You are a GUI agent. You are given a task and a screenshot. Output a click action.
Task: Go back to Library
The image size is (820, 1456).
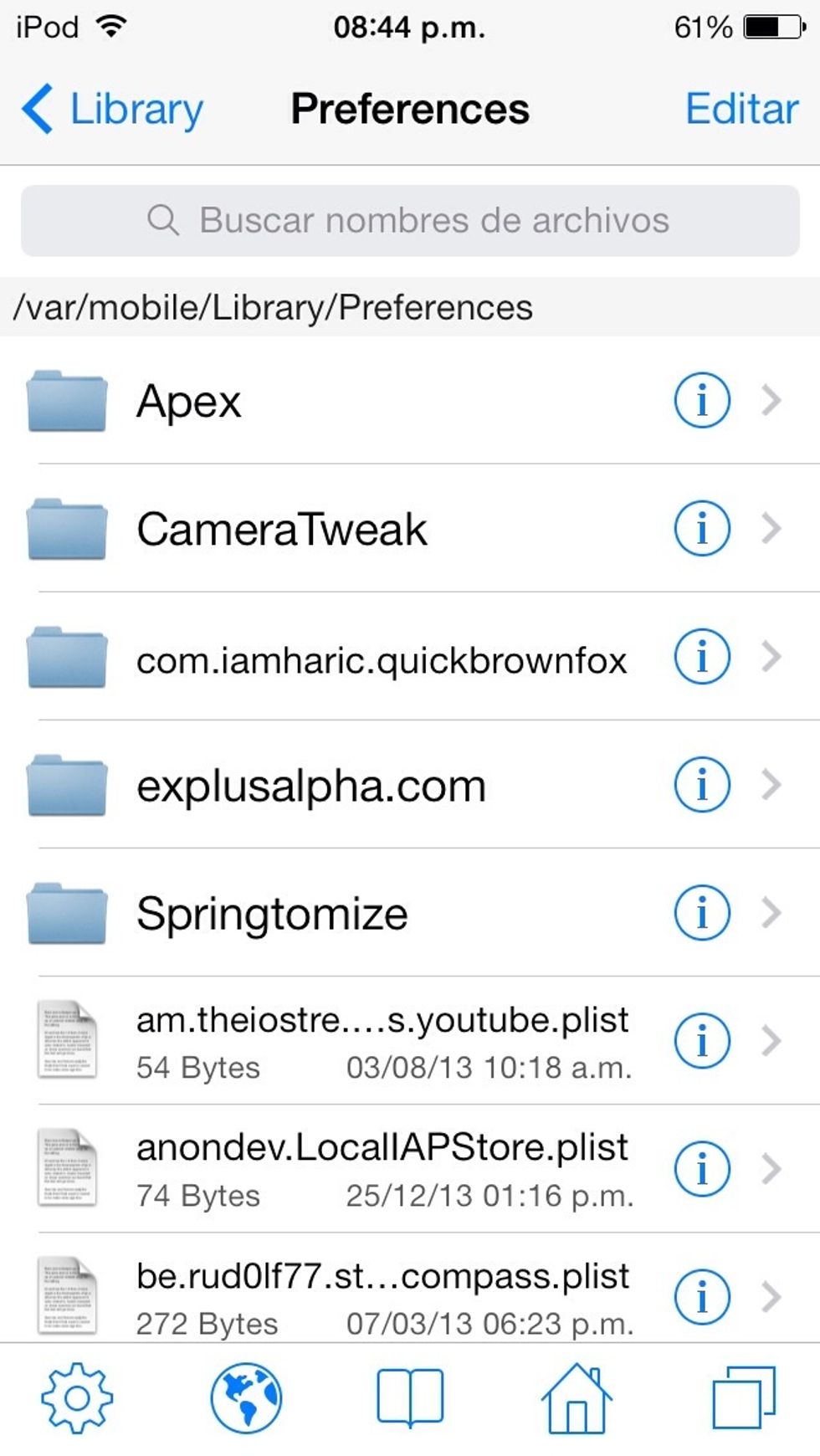tap(113, 110)
